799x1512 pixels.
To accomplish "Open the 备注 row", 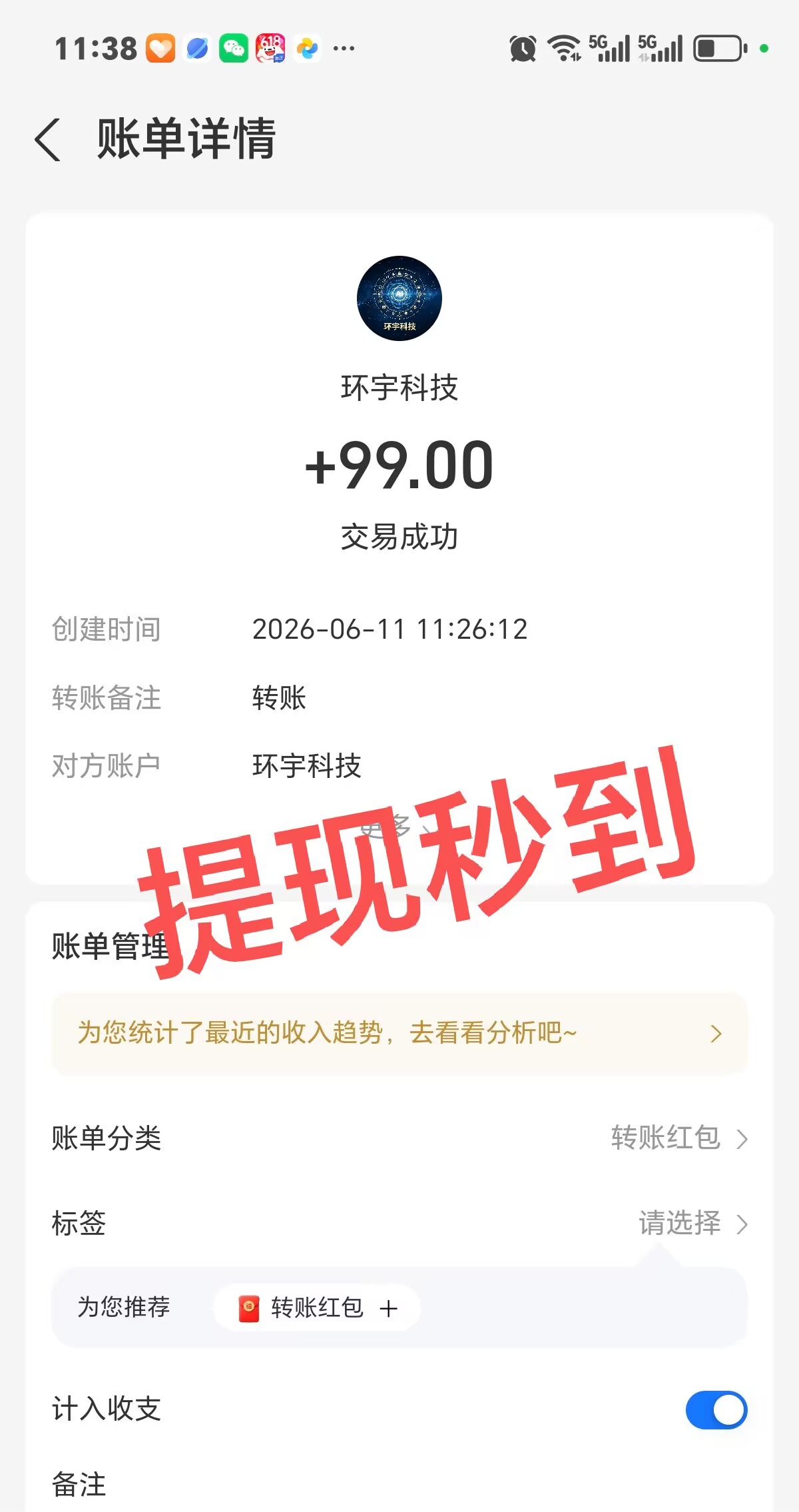I will coord(400,1484).
